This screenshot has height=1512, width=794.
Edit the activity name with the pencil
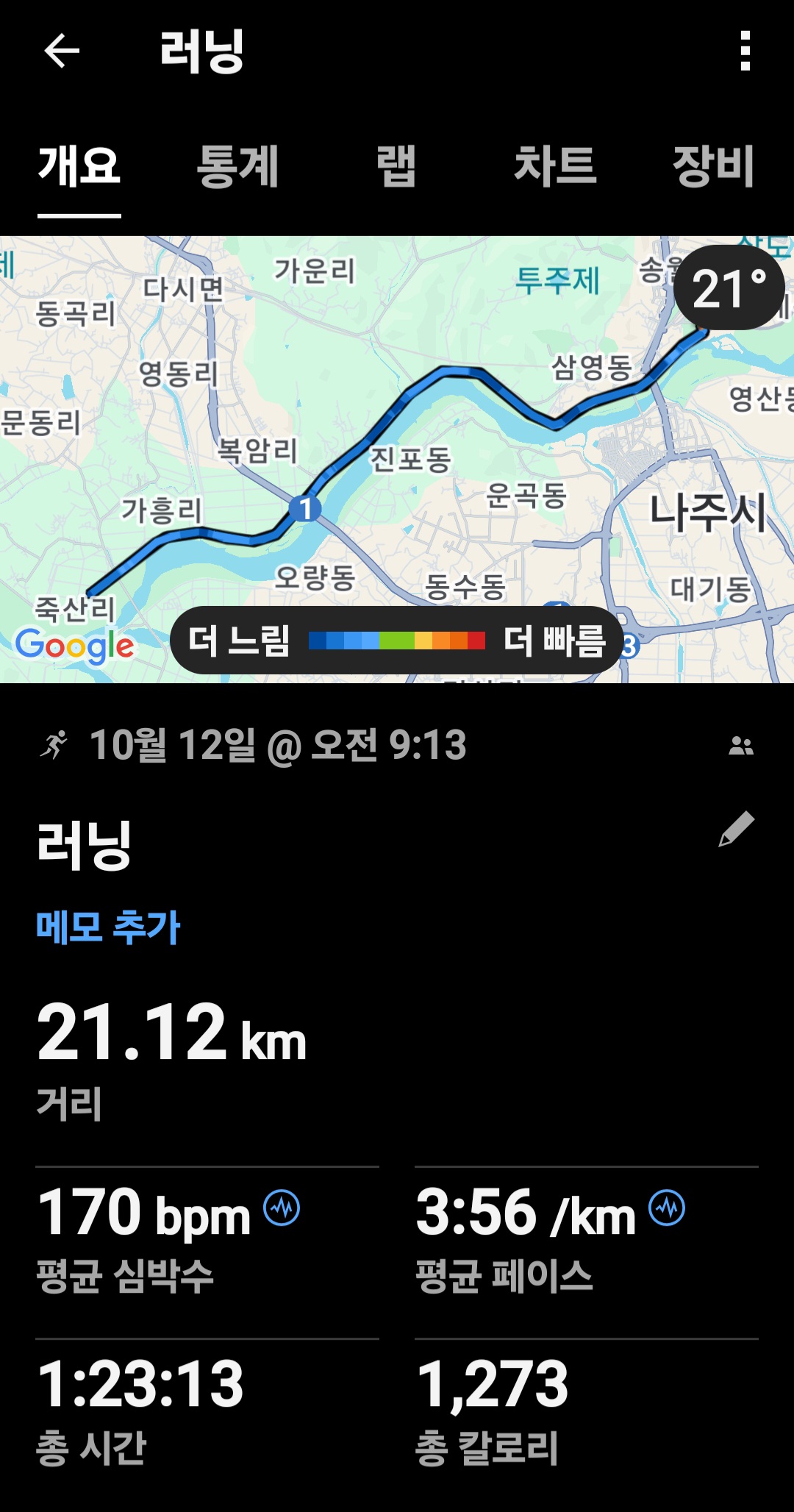pos(737,830)
